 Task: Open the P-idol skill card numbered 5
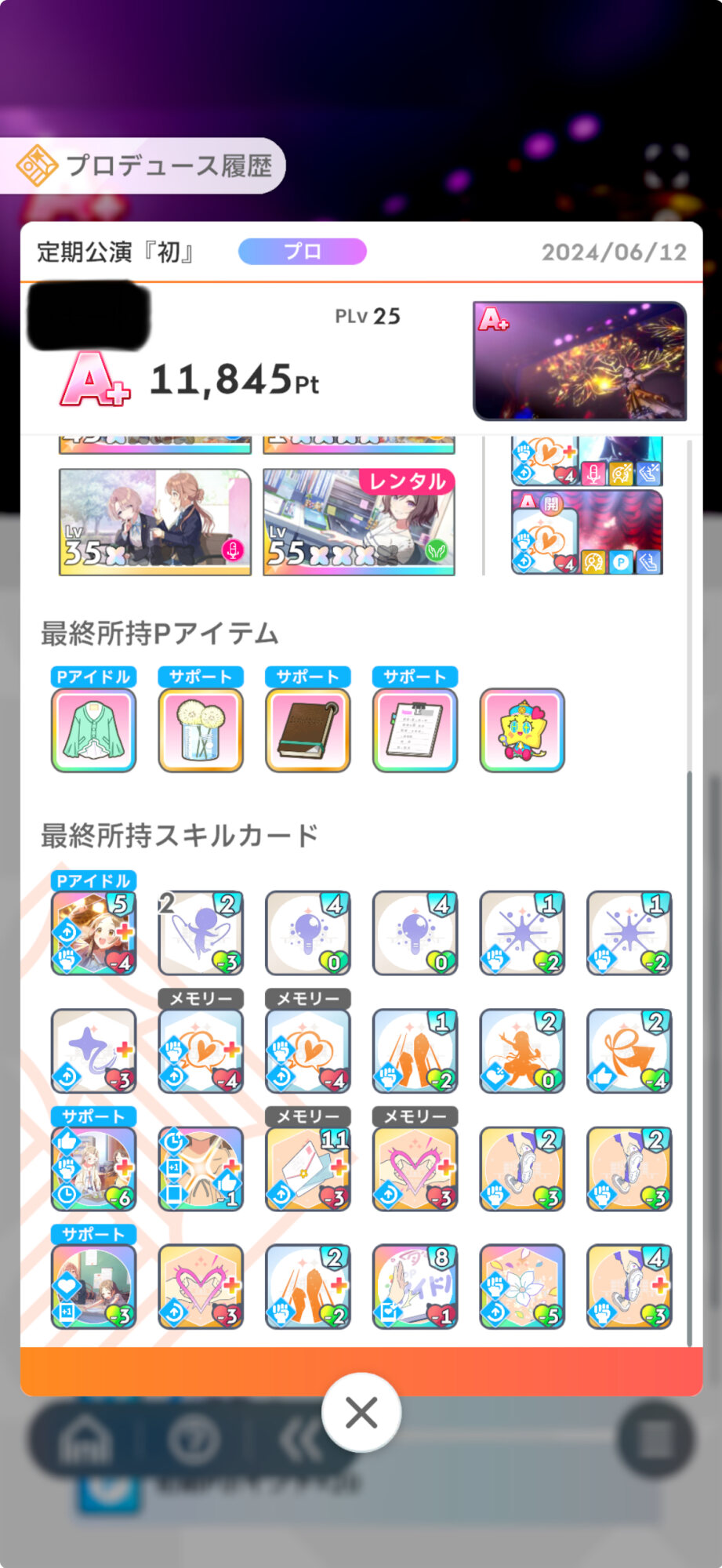pyautogui.click(x=93, y=932)
